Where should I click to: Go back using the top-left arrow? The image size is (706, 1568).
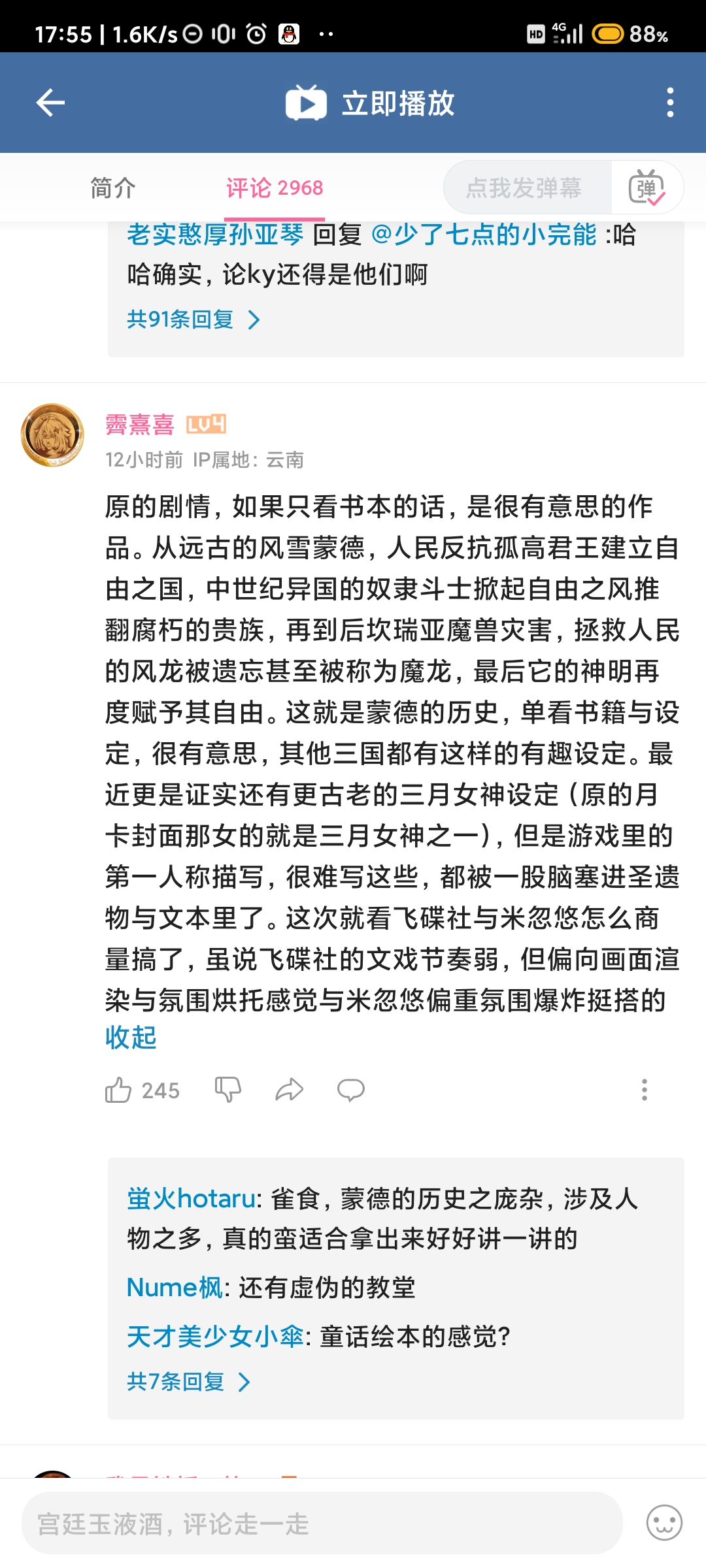pyautogui.click(x=50, y=103)
